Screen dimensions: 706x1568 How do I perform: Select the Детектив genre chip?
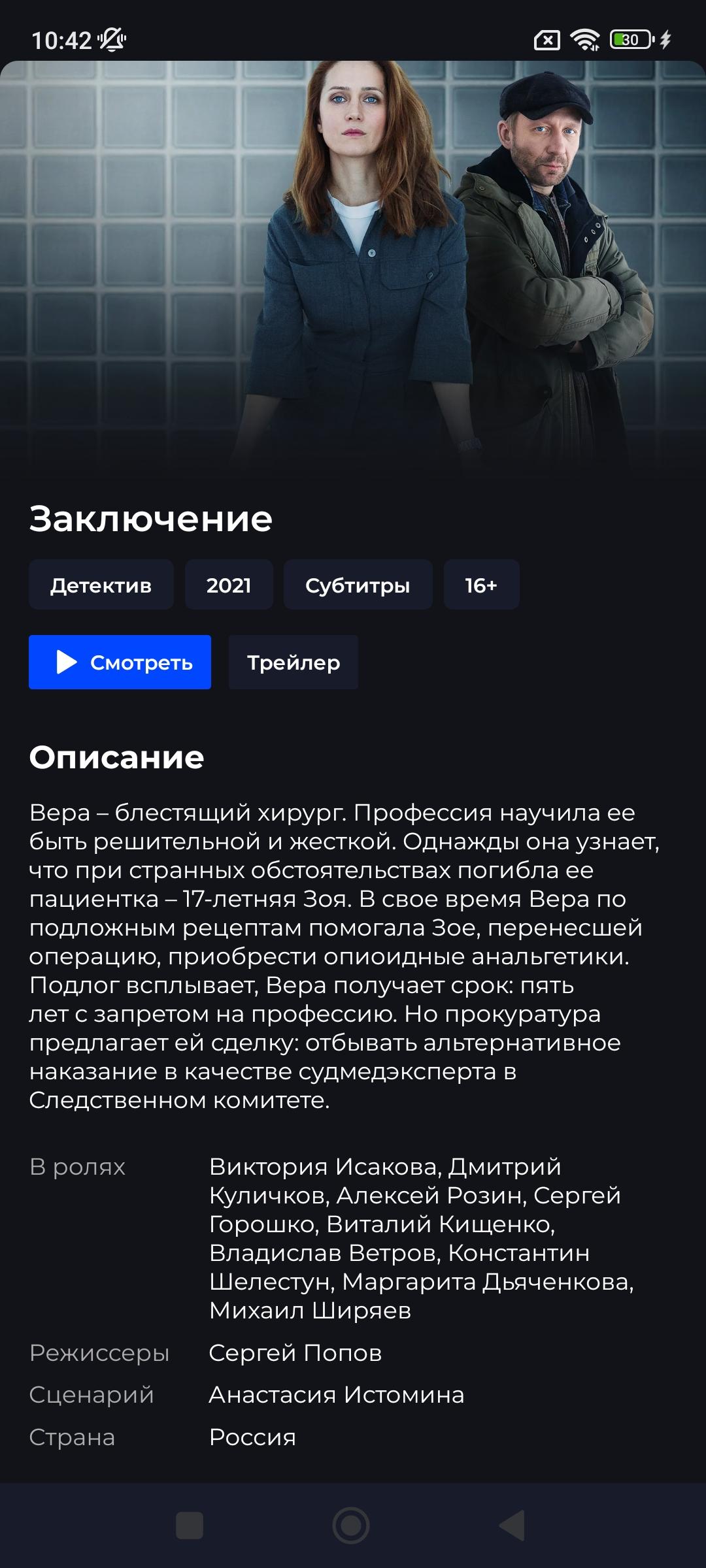tap(101, 585)
